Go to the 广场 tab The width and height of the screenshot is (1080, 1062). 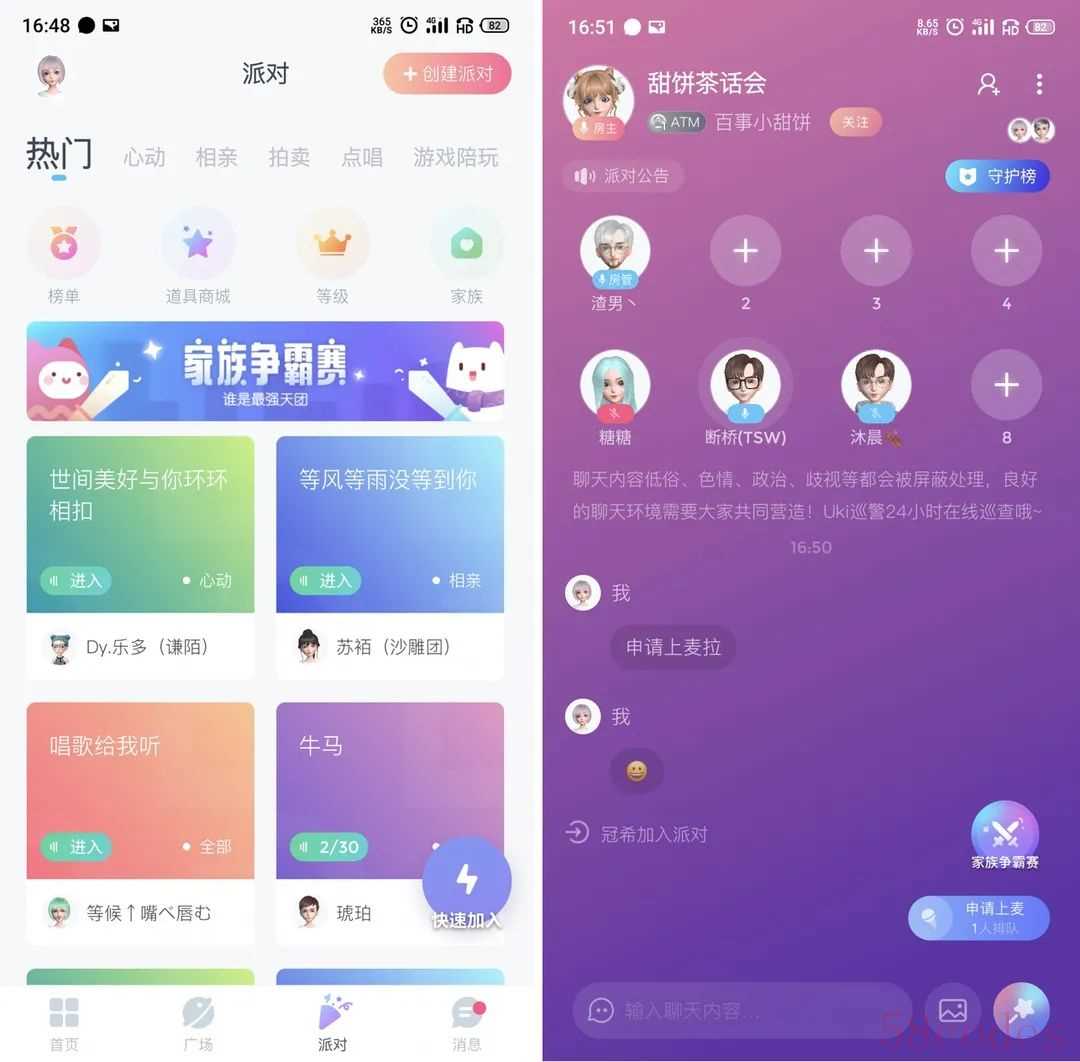pyautogui.click(x=198, y=1022)
